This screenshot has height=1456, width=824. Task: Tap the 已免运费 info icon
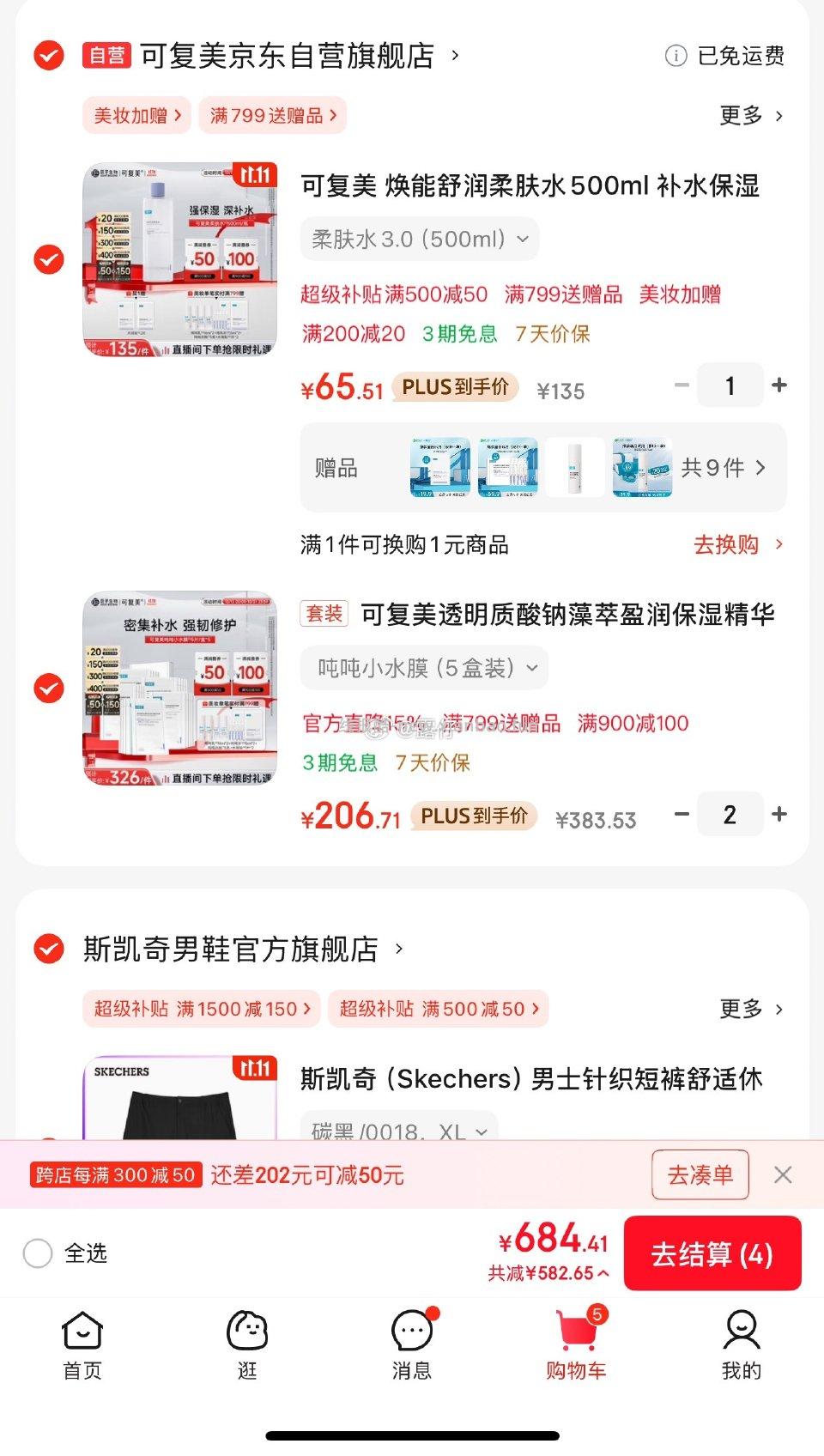[677, 56]
